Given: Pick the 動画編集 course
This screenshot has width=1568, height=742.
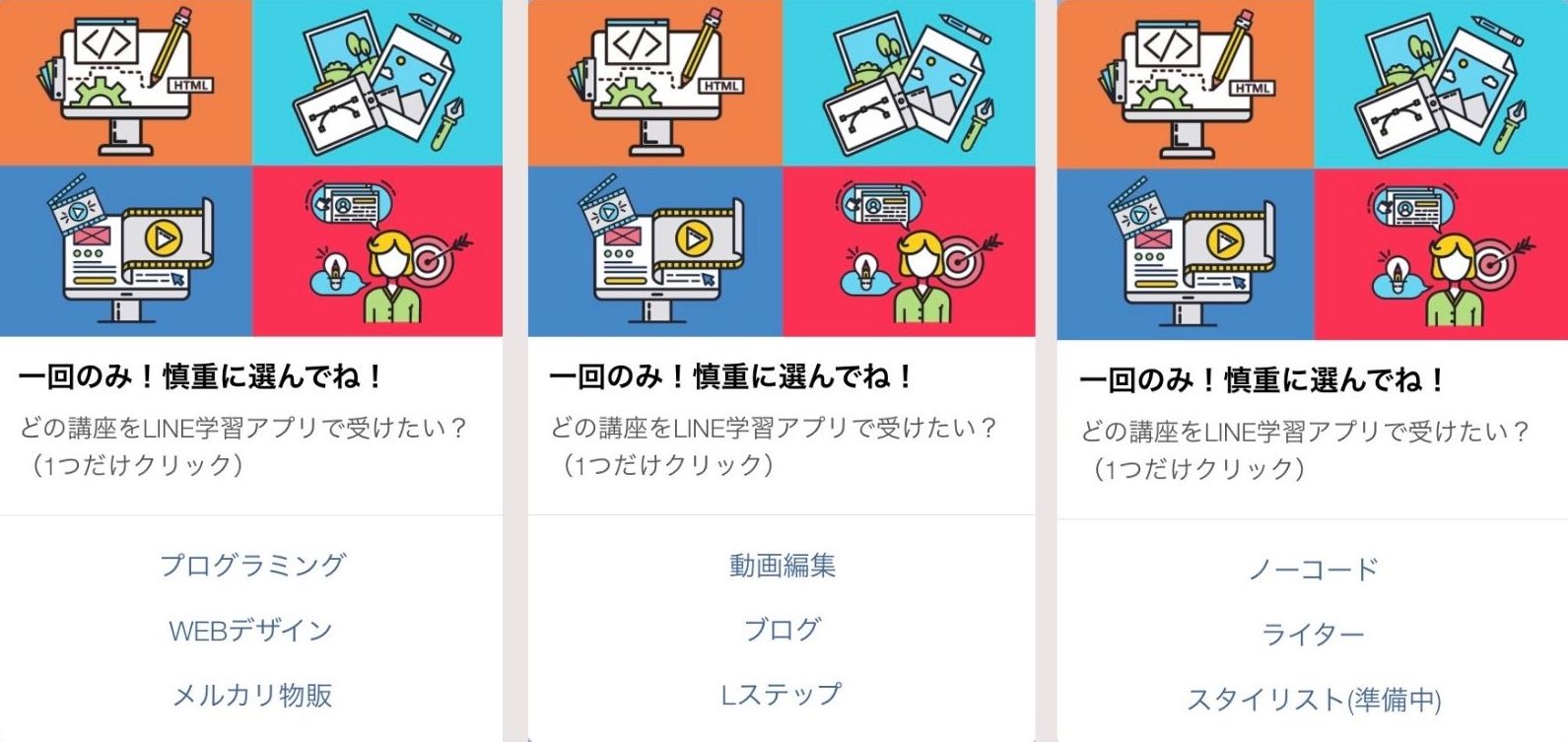Looking at the screenshot, I should 783,566.
